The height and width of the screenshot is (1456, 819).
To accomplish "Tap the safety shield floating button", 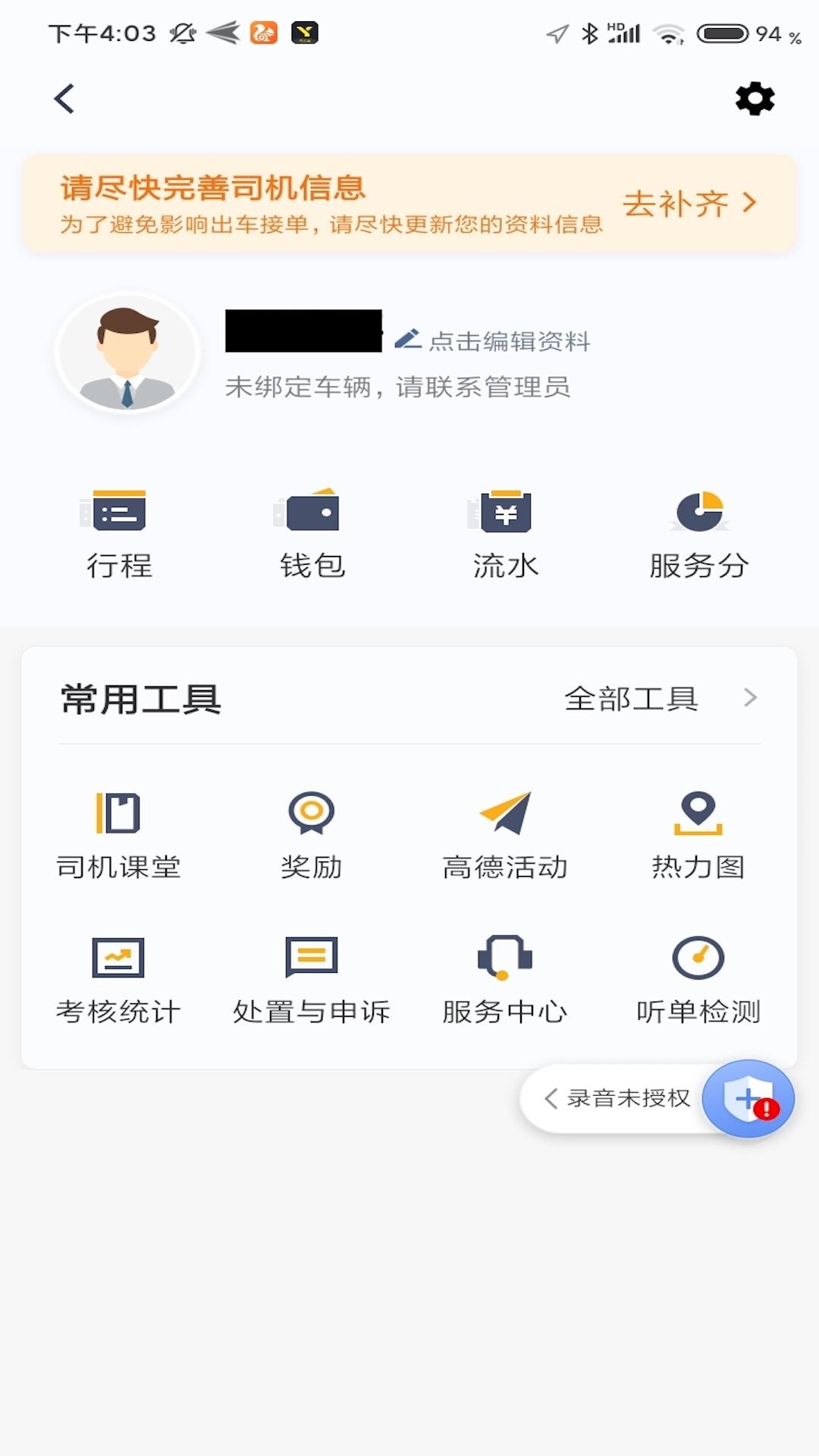I will [748, 1099].
